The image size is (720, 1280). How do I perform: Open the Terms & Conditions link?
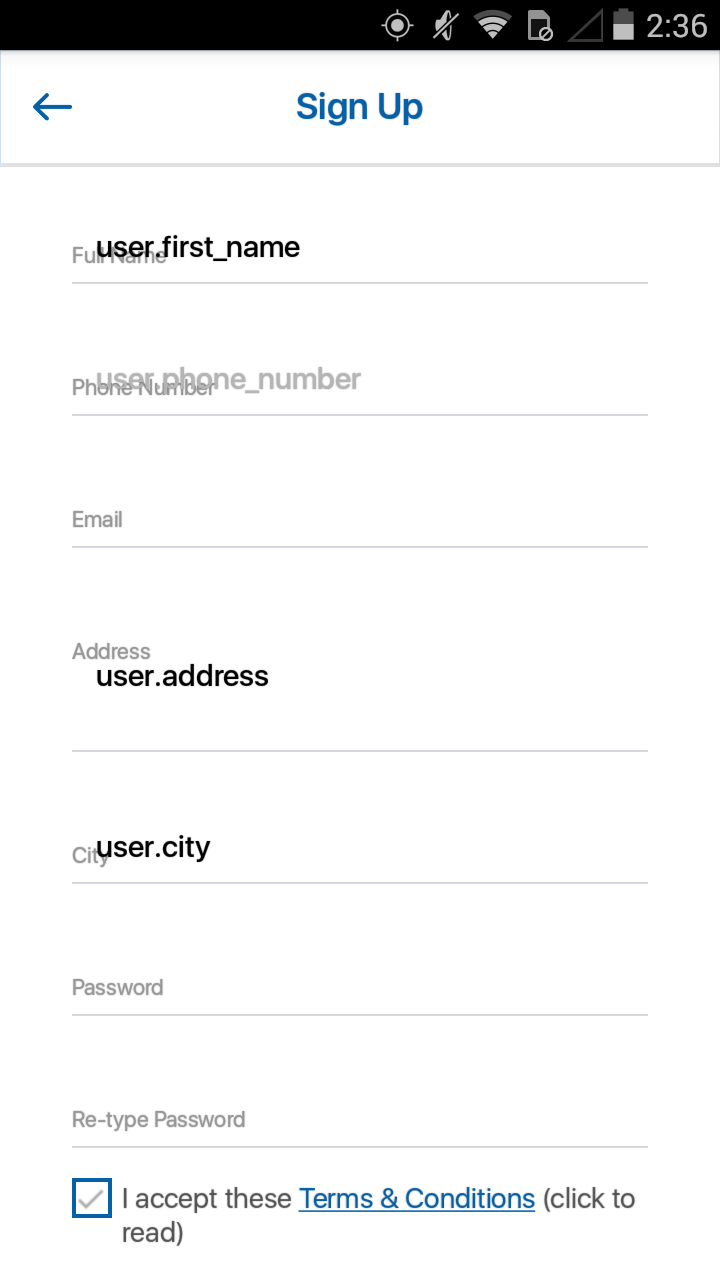416,1198
